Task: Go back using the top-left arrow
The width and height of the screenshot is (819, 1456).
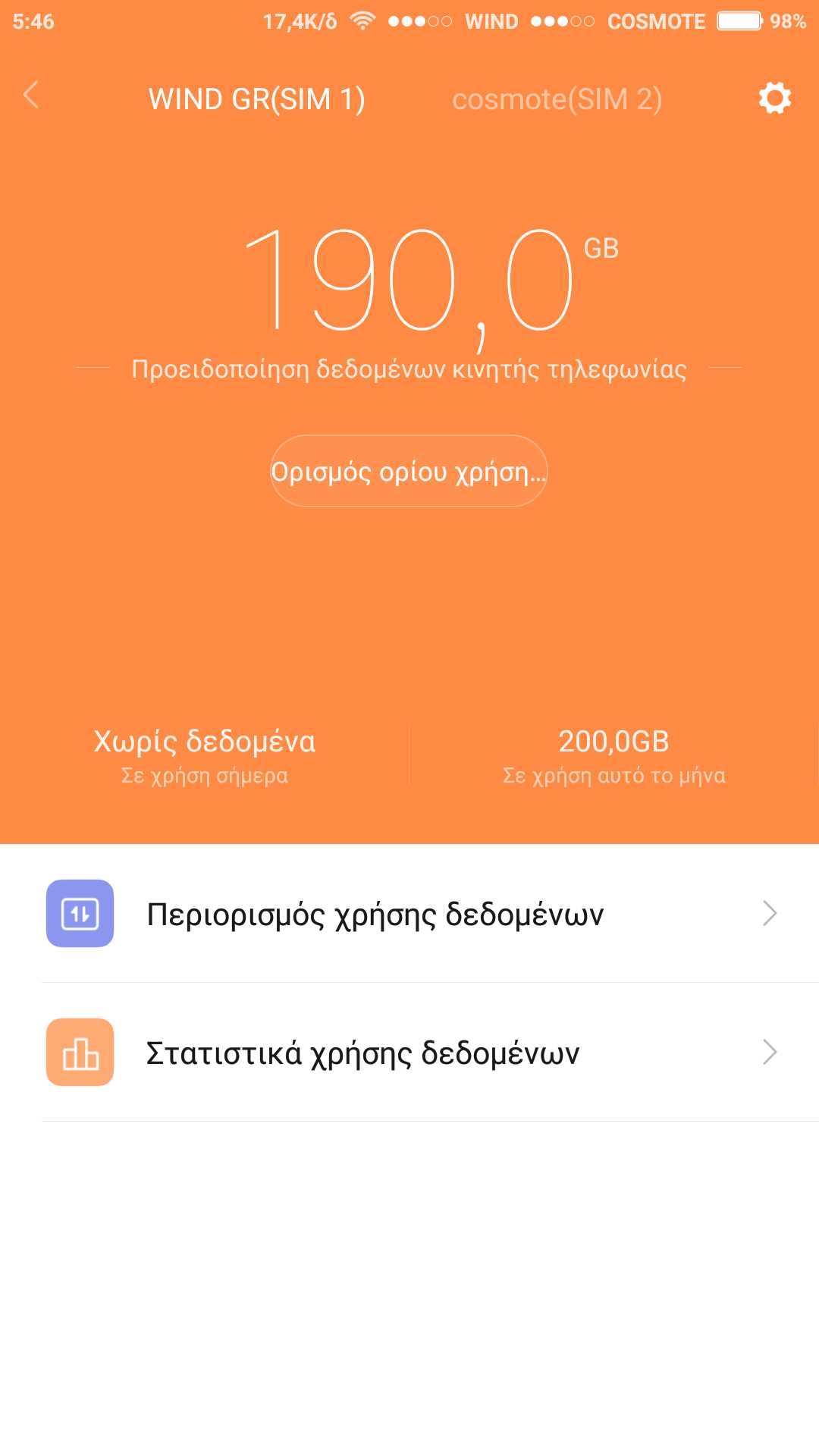Action: click(31, 96)
